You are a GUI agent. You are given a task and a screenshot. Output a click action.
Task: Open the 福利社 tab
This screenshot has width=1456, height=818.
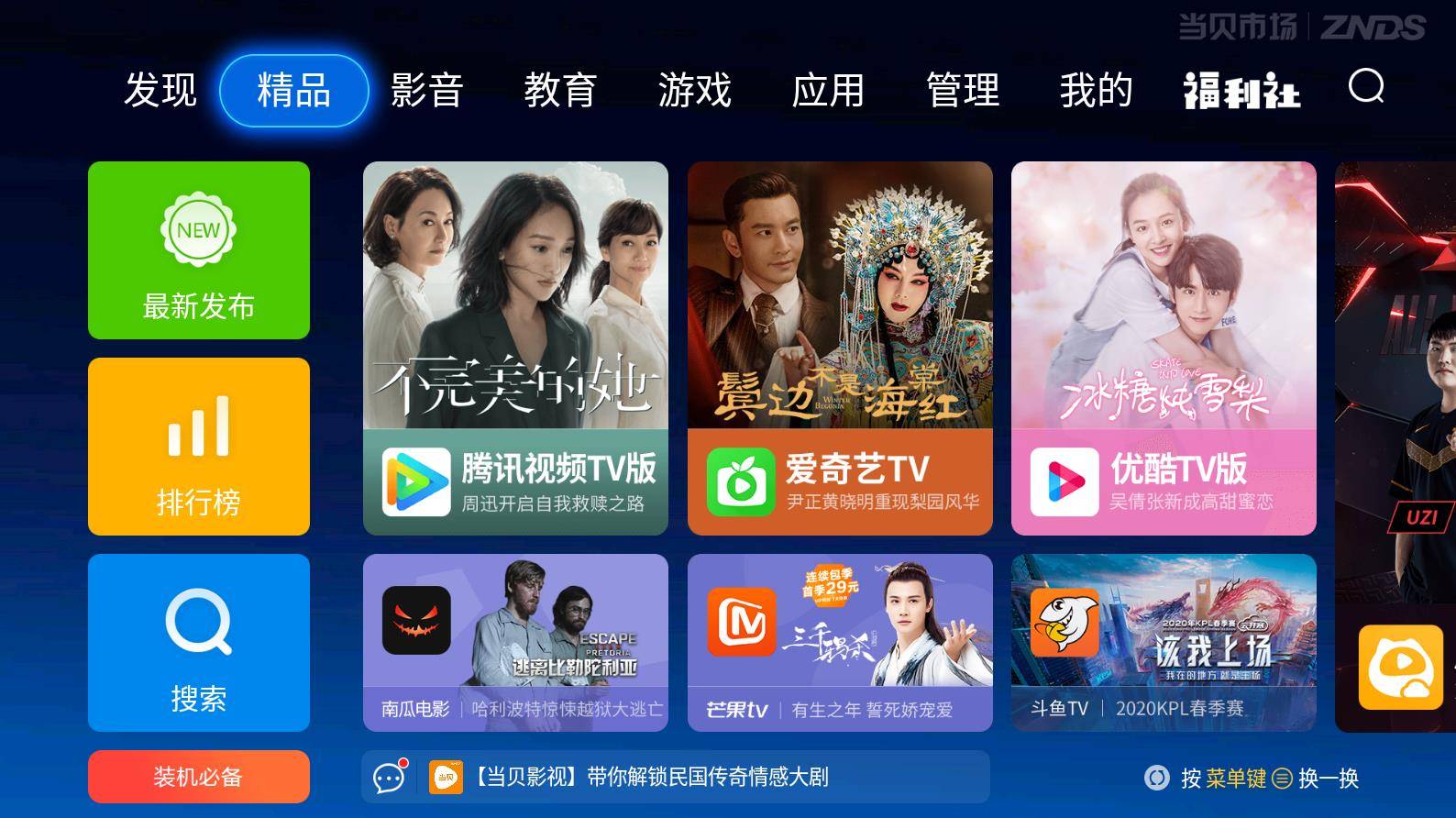pyautogui.click(x=1241, y=91)
